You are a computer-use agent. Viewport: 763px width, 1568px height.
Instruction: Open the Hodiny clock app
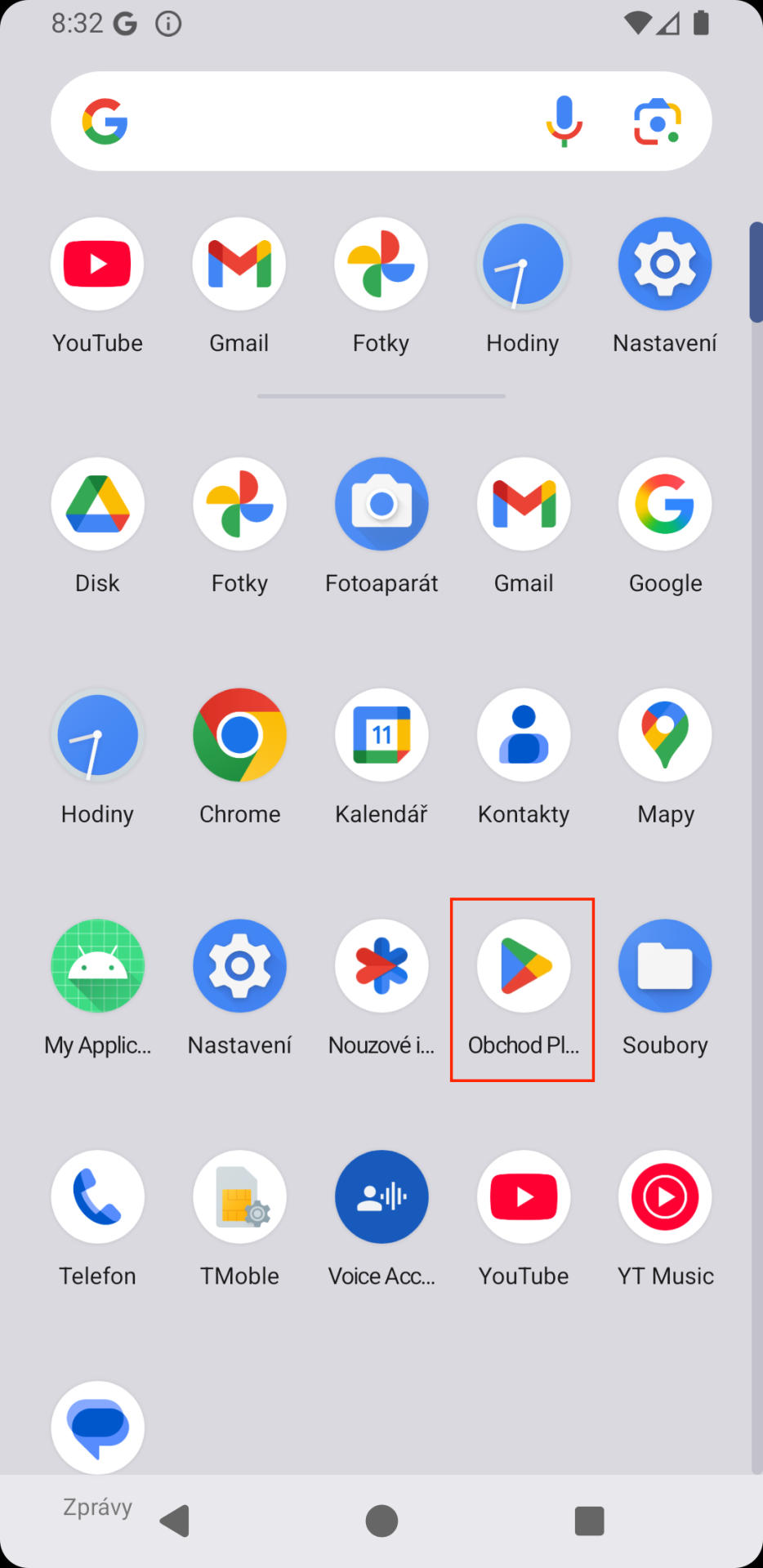[x=522, y=264]
